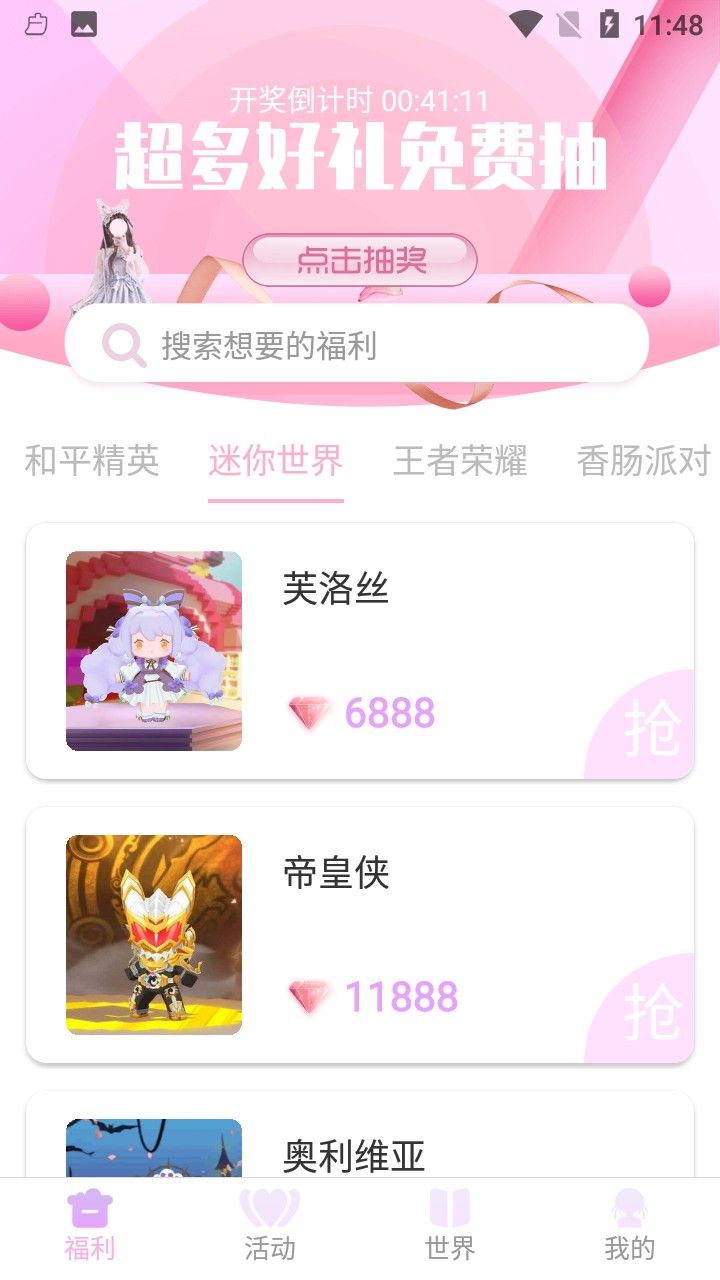The height and width of the screenshot is (1280, 720).
Task: Go to the 福利 bottom tab
Action: click(x=90, y=1228)
